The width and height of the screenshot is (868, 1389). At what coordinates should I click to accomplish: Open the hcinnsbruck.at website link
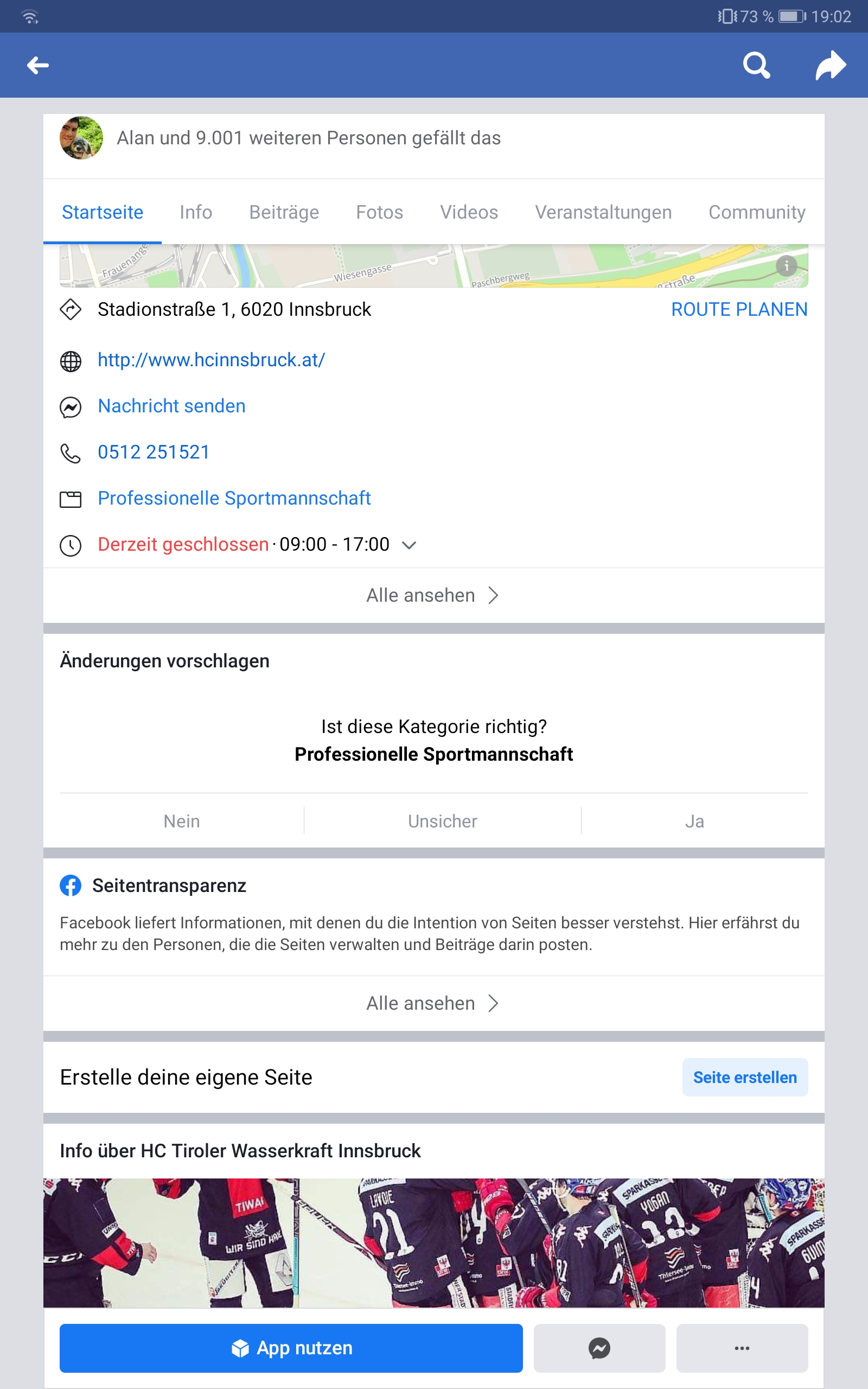211,360
